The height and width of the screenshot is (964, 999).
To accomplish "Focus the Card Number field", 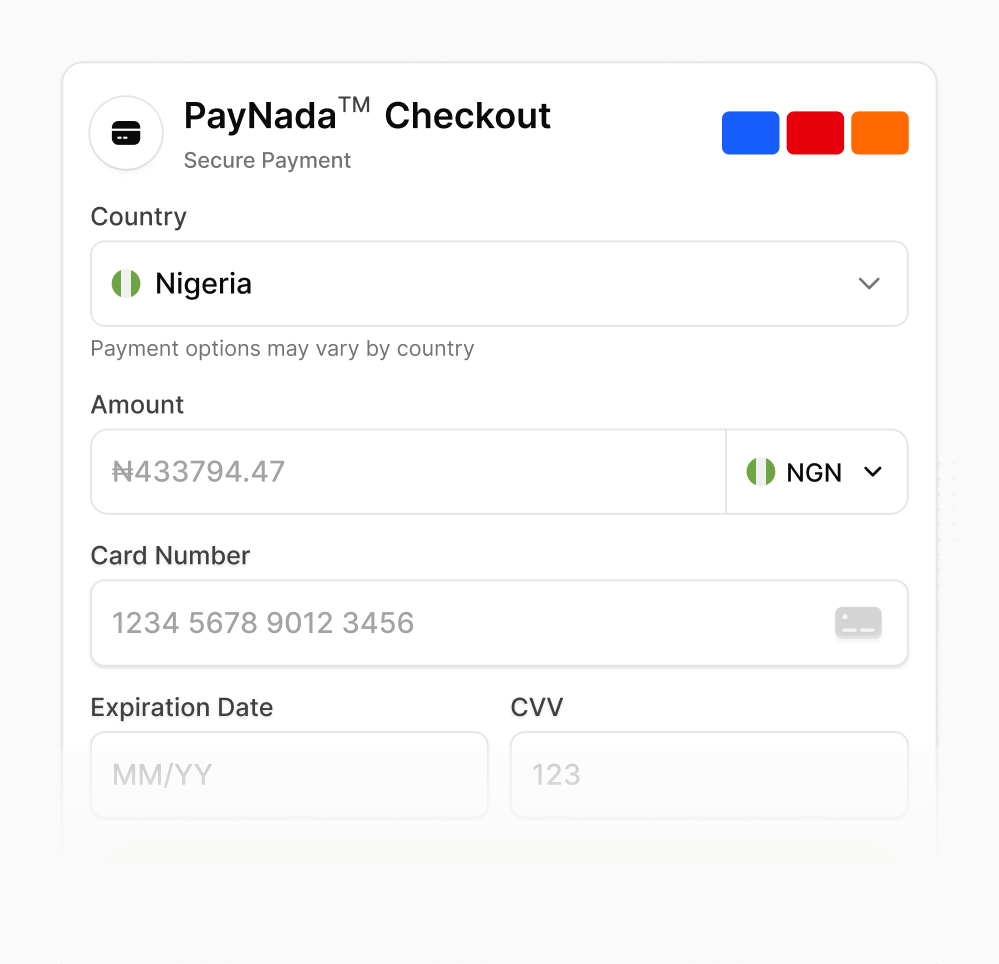I will click(499, 622).
